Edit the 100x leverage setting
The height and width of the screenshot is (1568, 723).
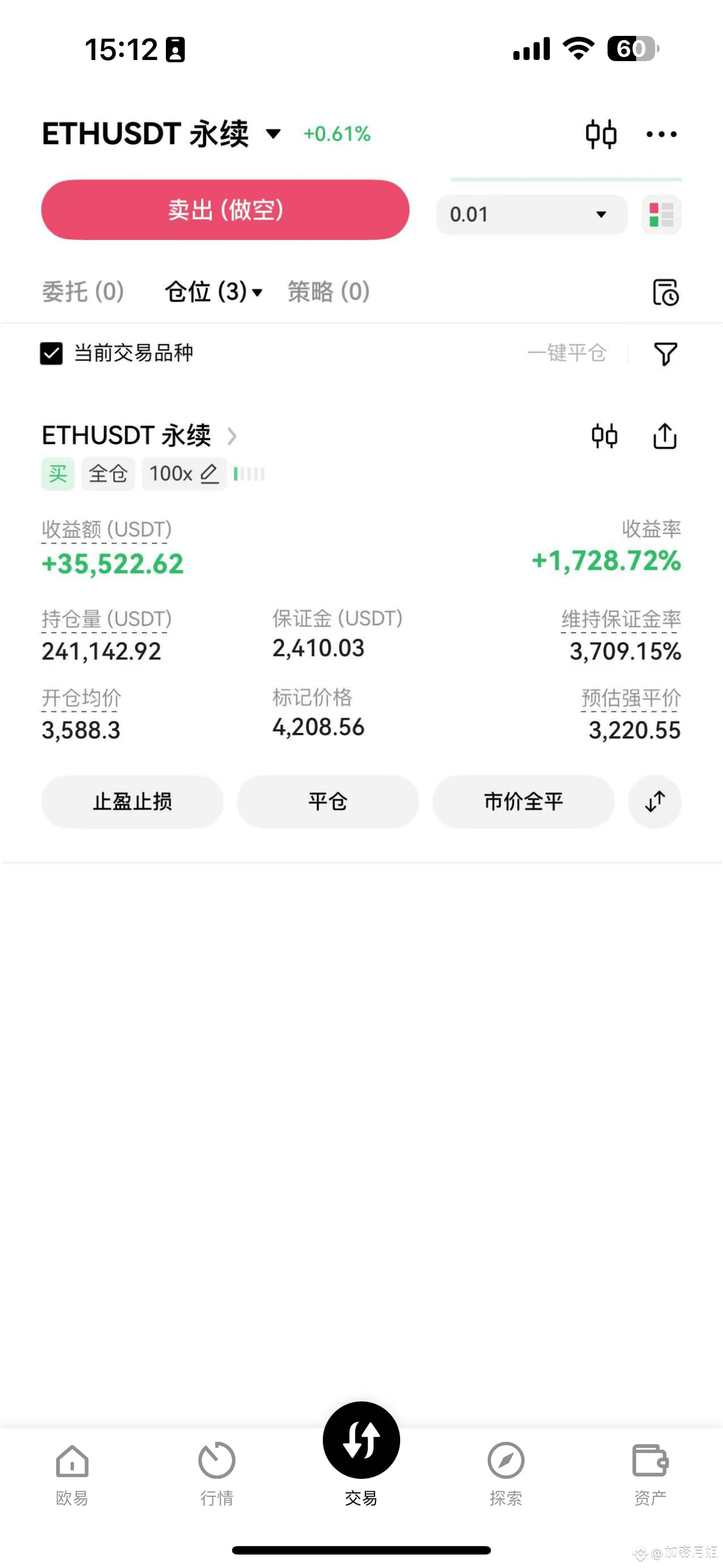(184, 473)
